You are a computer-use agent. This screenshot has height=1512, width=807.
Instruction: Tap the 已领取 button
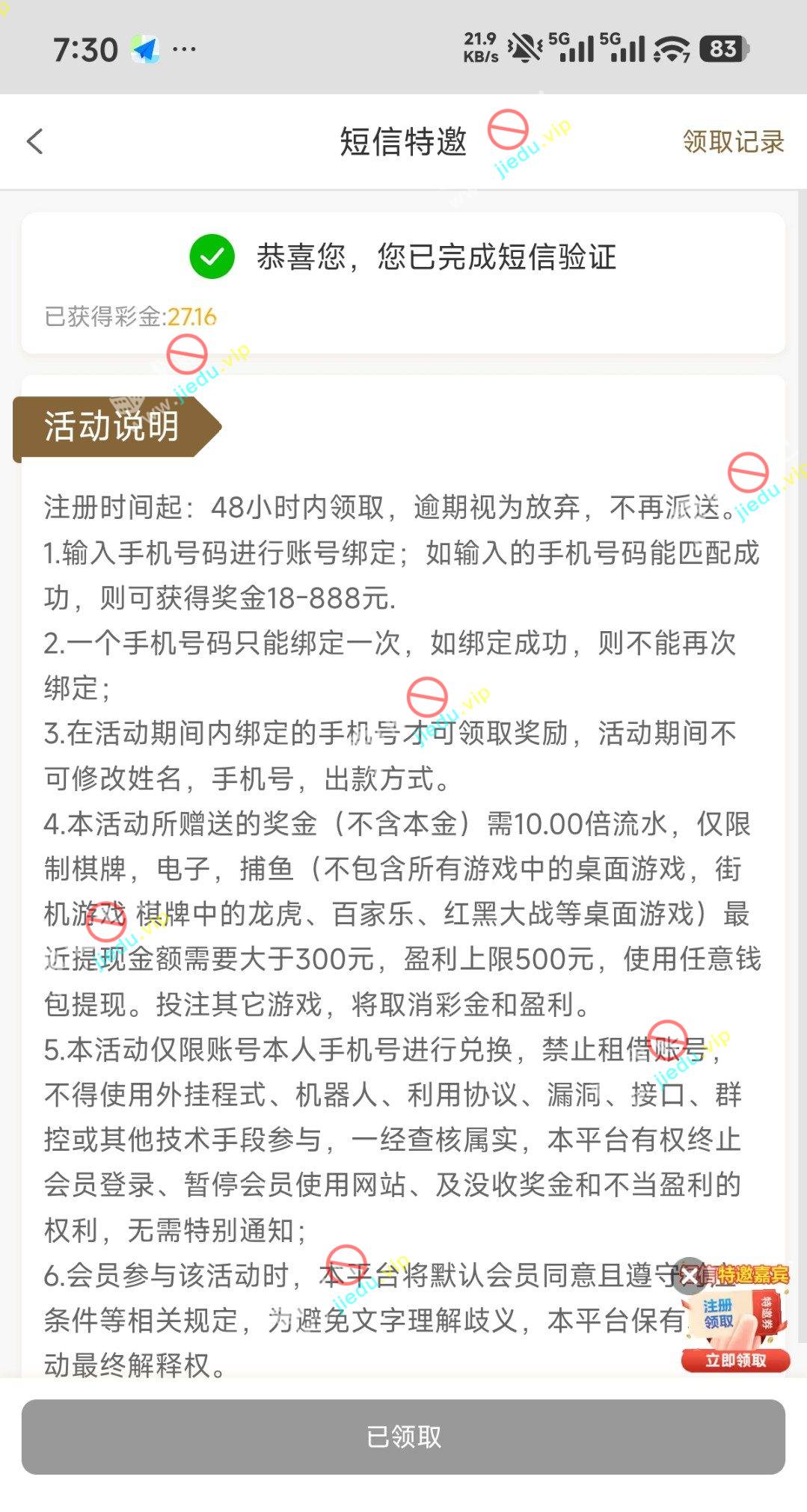403,1436
